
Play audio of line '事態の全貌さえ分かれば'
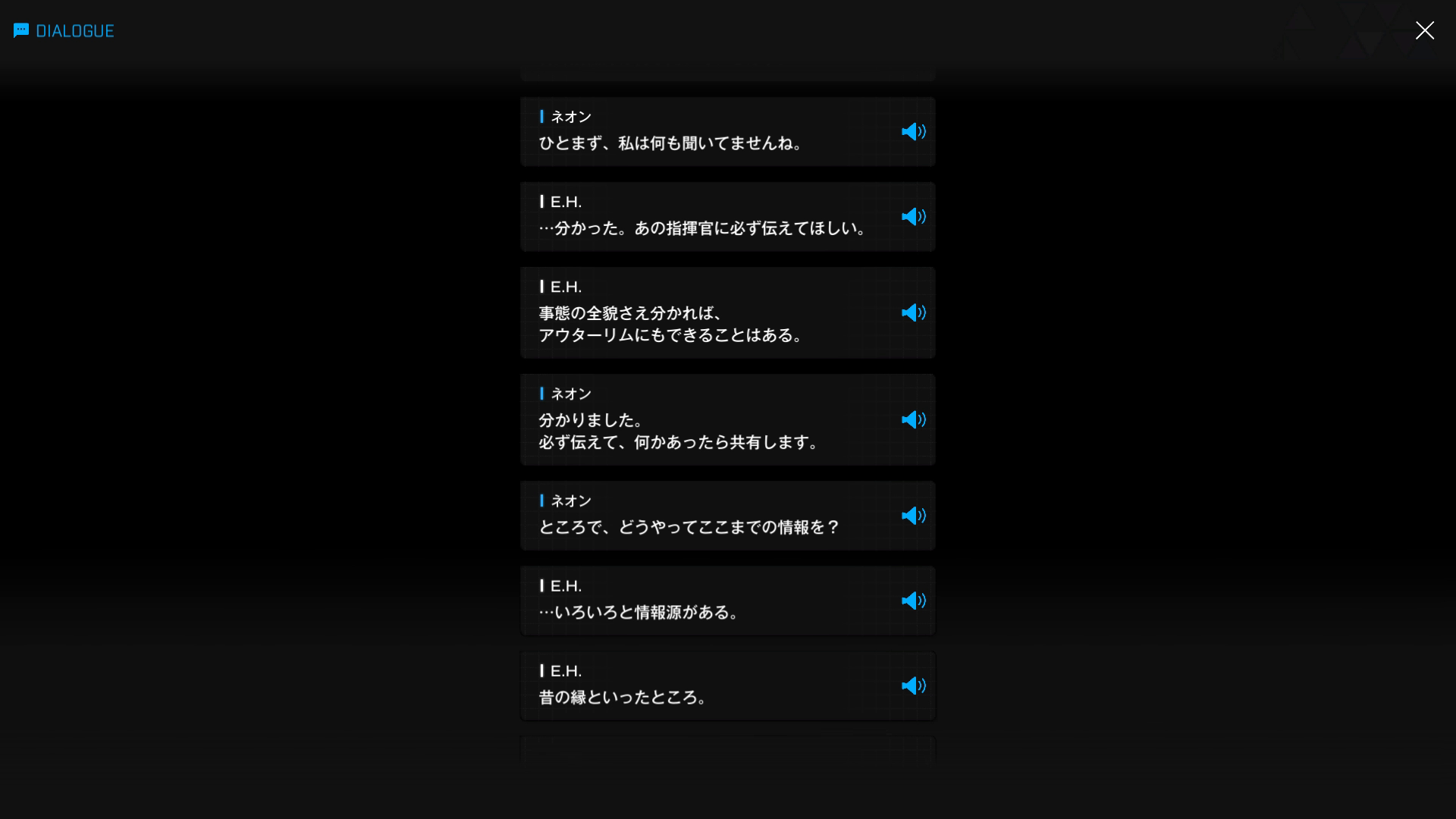click(913, 313)
